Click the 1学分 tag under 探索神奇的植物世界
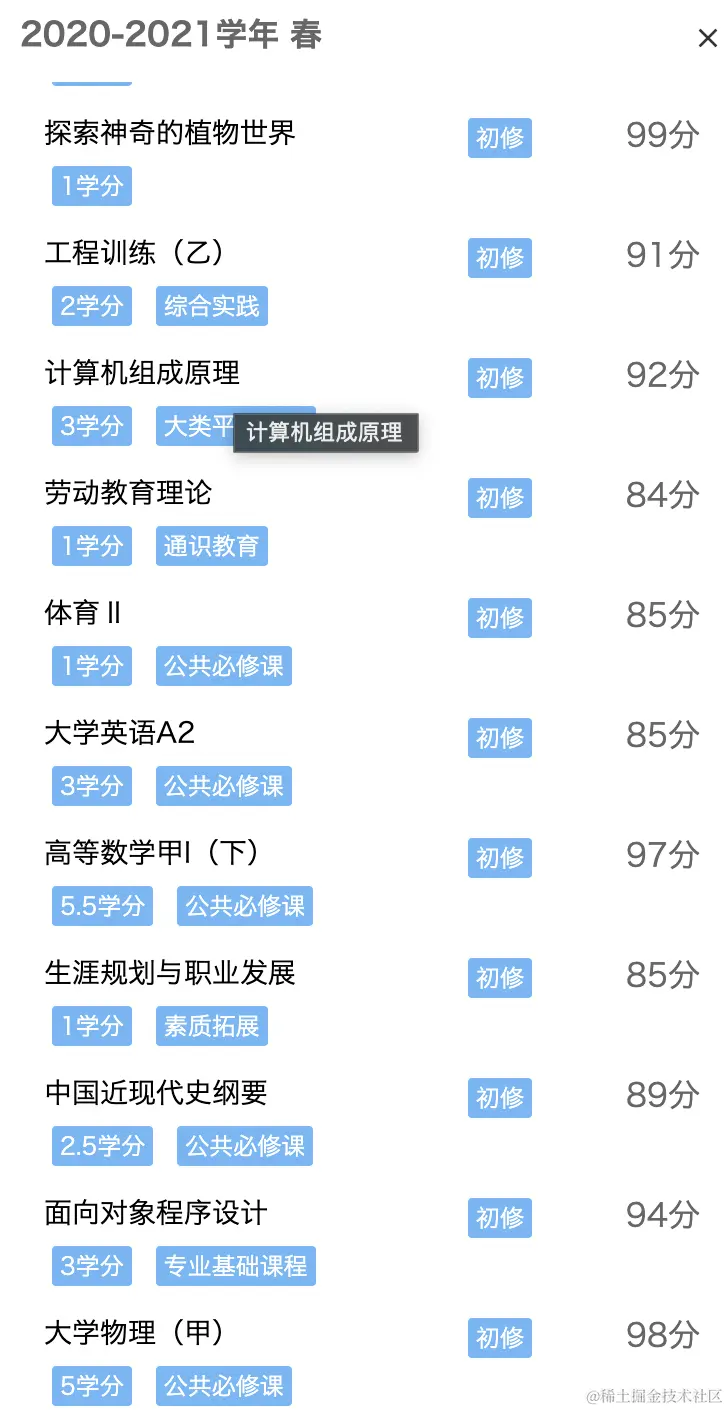The height and width of the screenshot is (1410, 728). point(91,186)
